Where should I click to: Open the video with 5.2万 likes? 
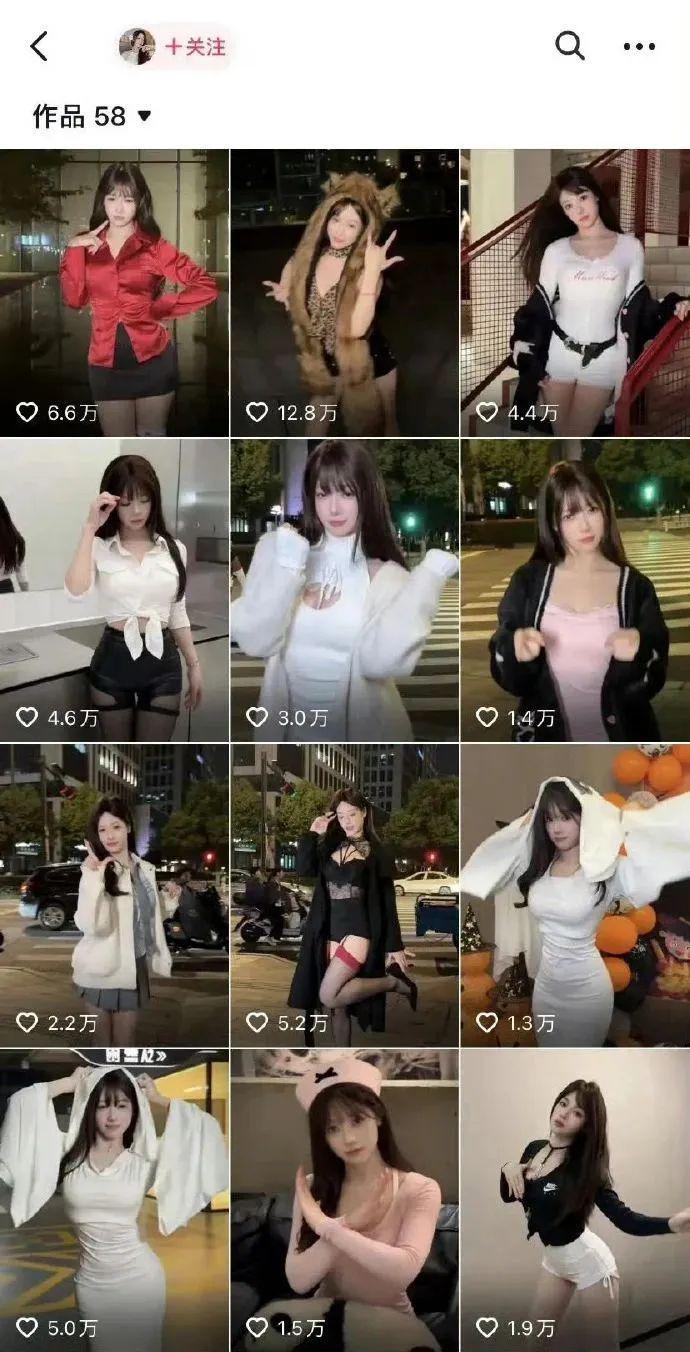tap(344, 895)
